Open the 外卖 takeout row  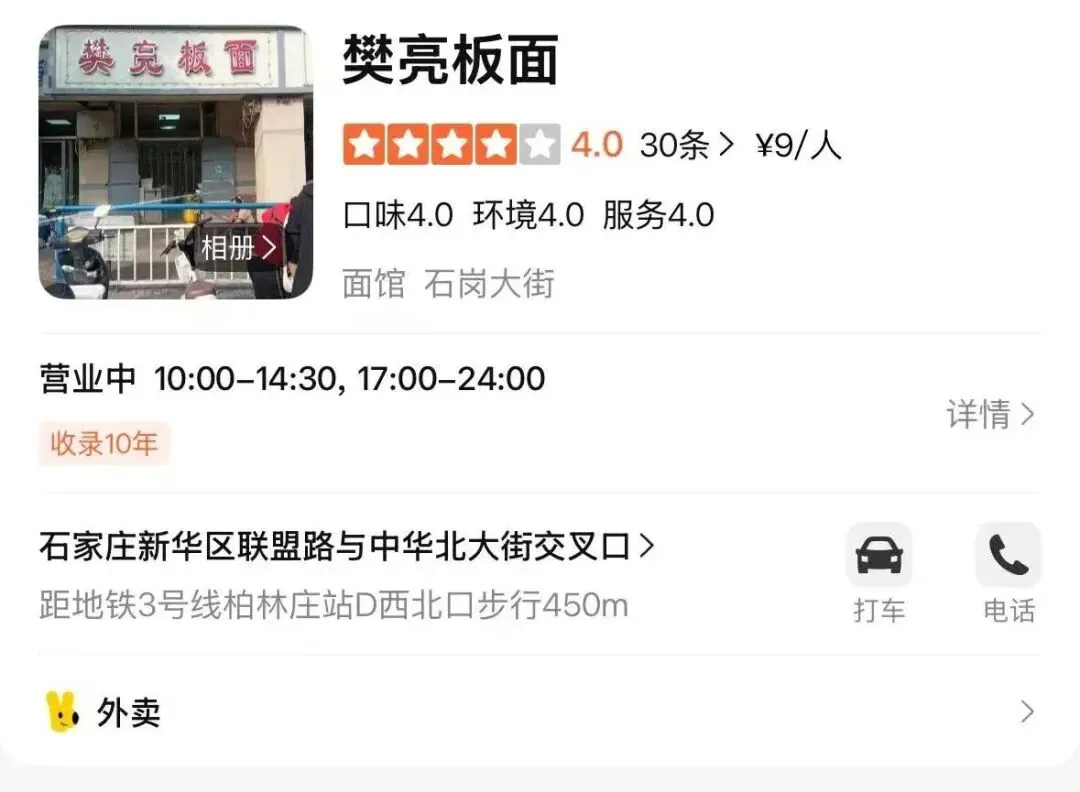[x=540, y=711]
